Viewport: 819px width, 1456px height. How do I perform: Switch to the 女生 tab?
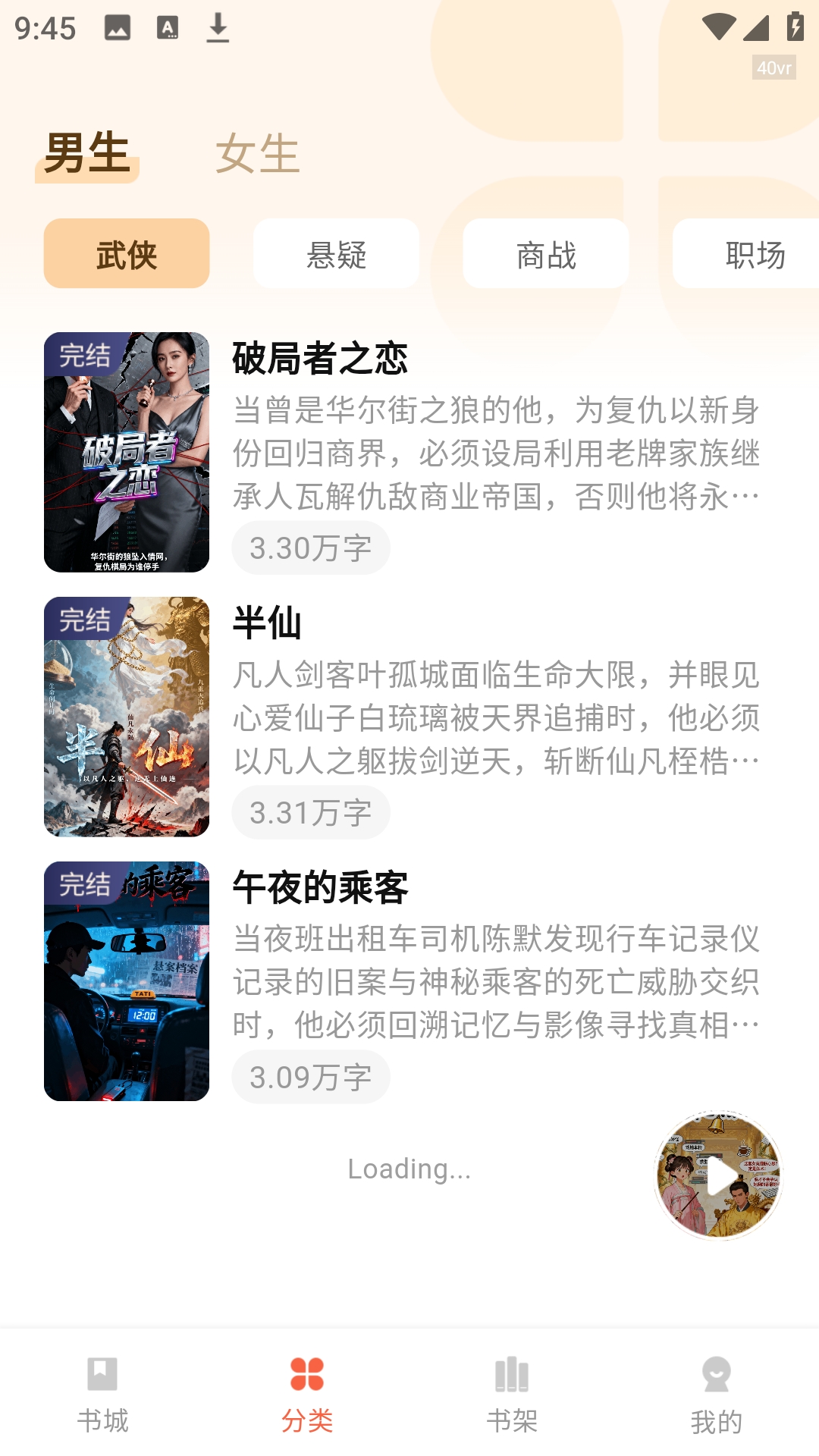pos(257,154)
